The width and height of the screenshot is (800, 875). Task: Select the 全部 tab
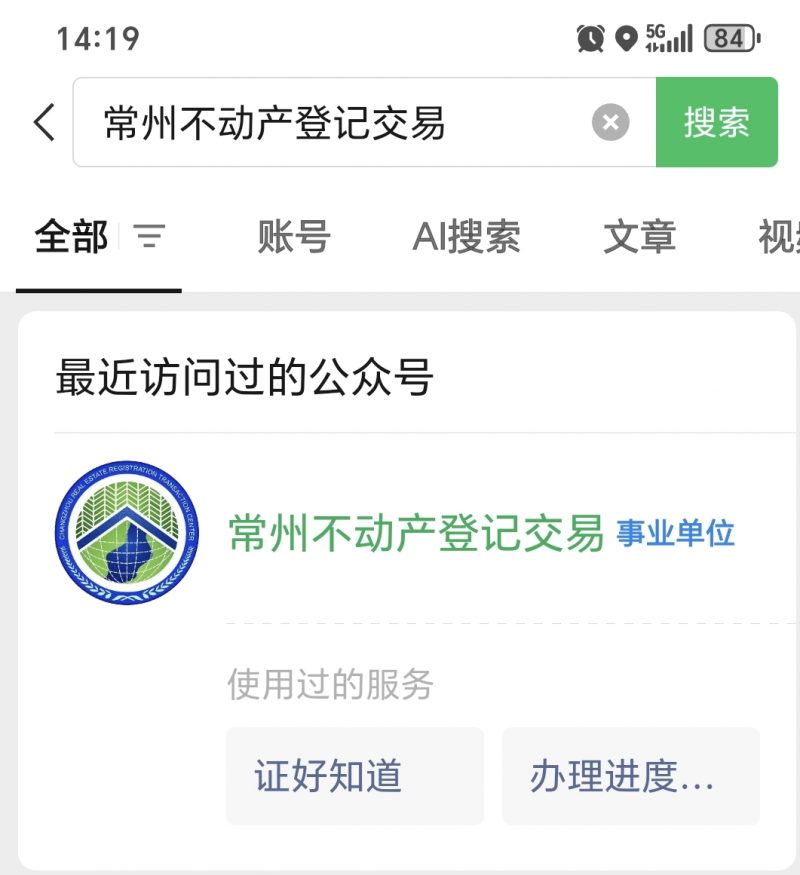tap(71, 237)
